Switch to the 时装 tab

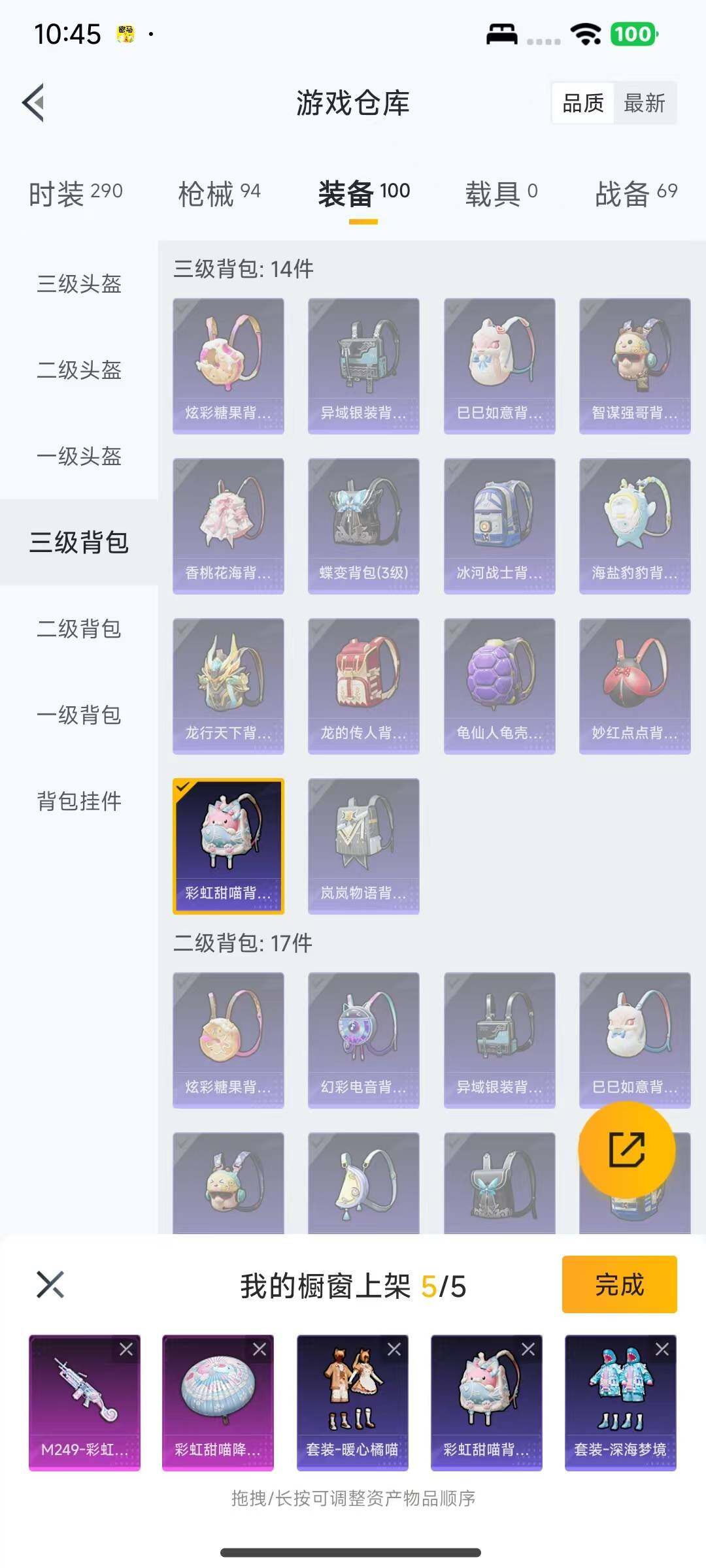pos(75,193)
